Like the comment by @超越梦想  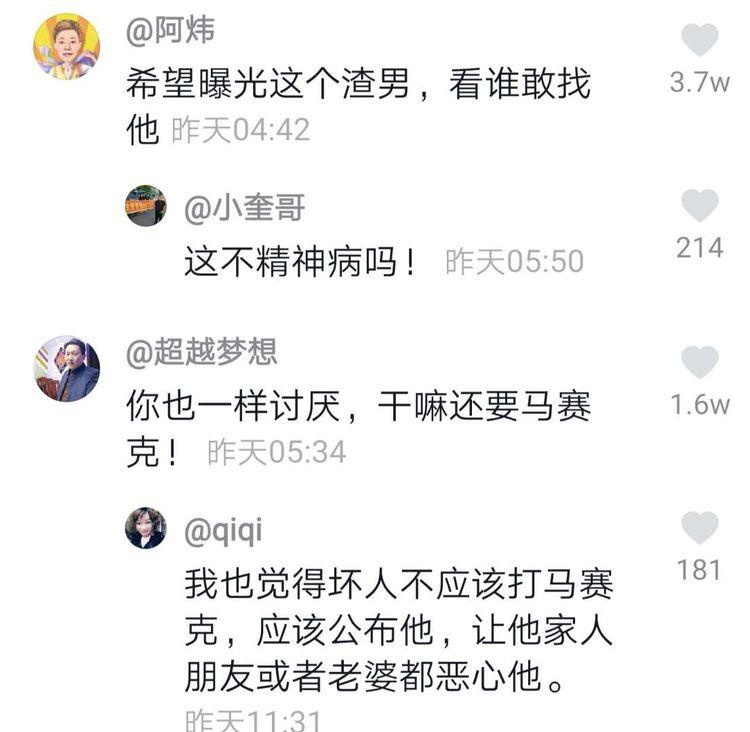click(700, 363)
